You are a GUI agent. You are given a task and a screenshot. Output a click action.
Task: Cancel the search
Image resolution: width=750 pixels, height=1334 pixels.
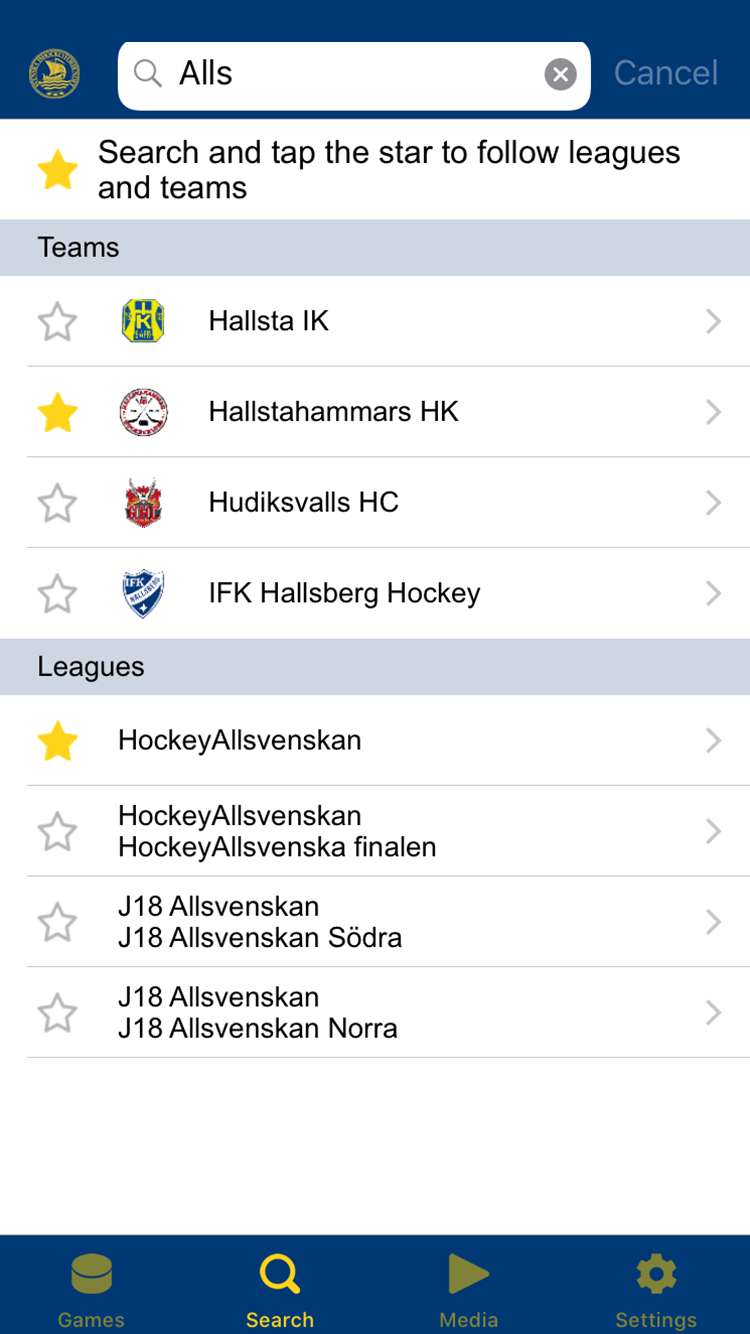click(x=666, y=73)
